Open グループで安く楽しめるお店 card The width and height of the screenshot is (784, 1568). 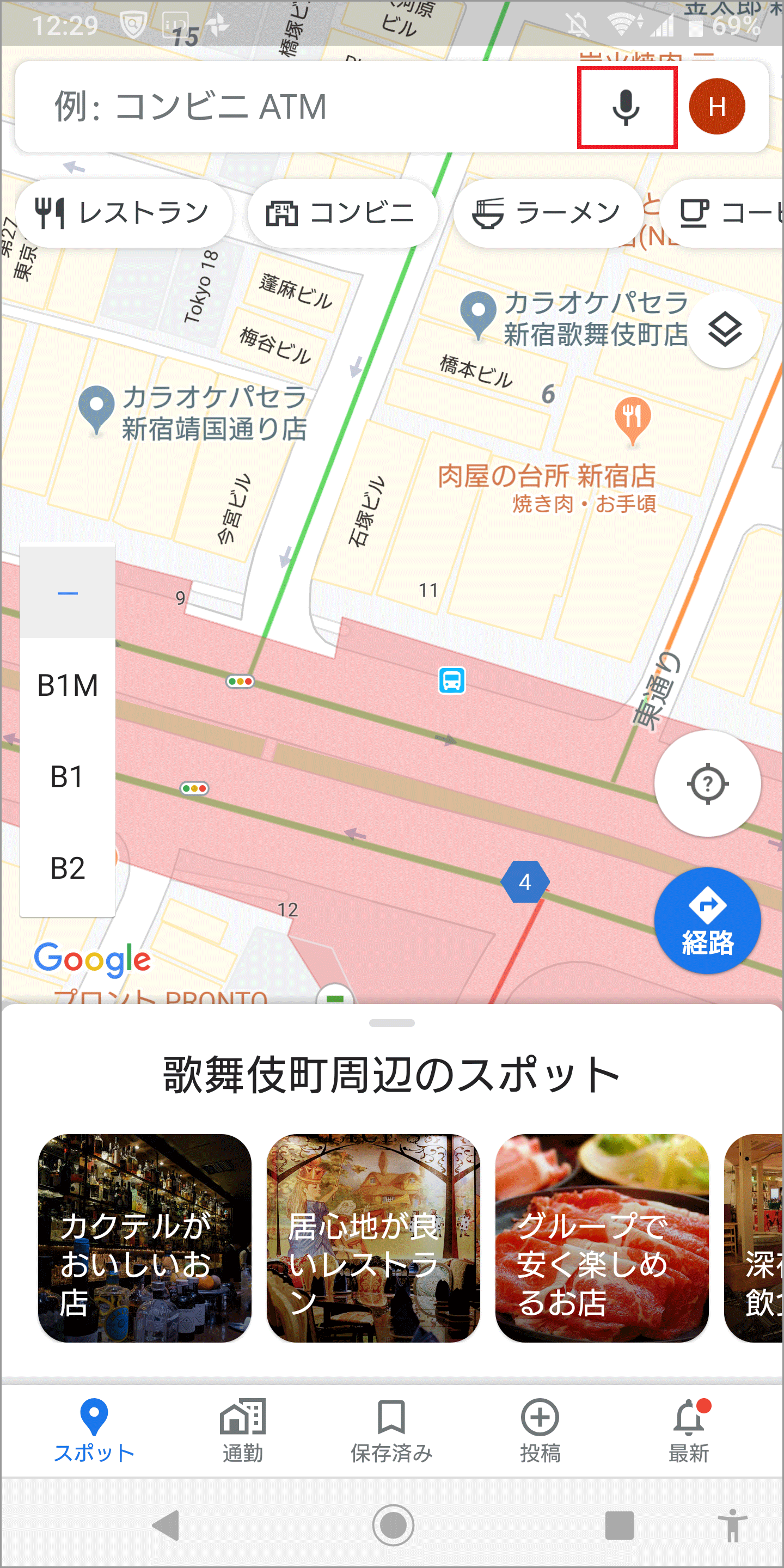602,1238
